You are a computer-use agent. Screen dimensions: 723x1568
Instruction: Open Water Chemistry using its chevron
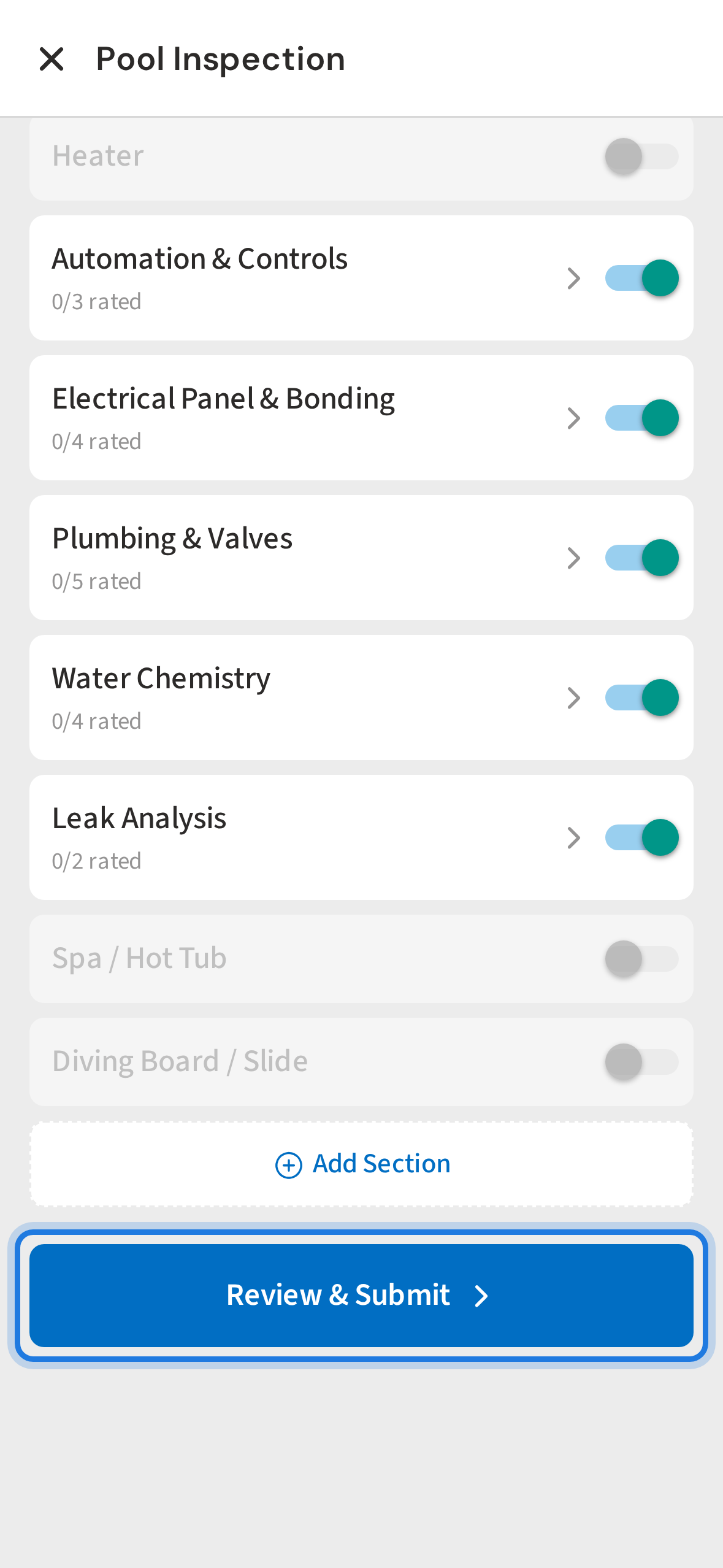pyautogui.click(x=574, y=697)
